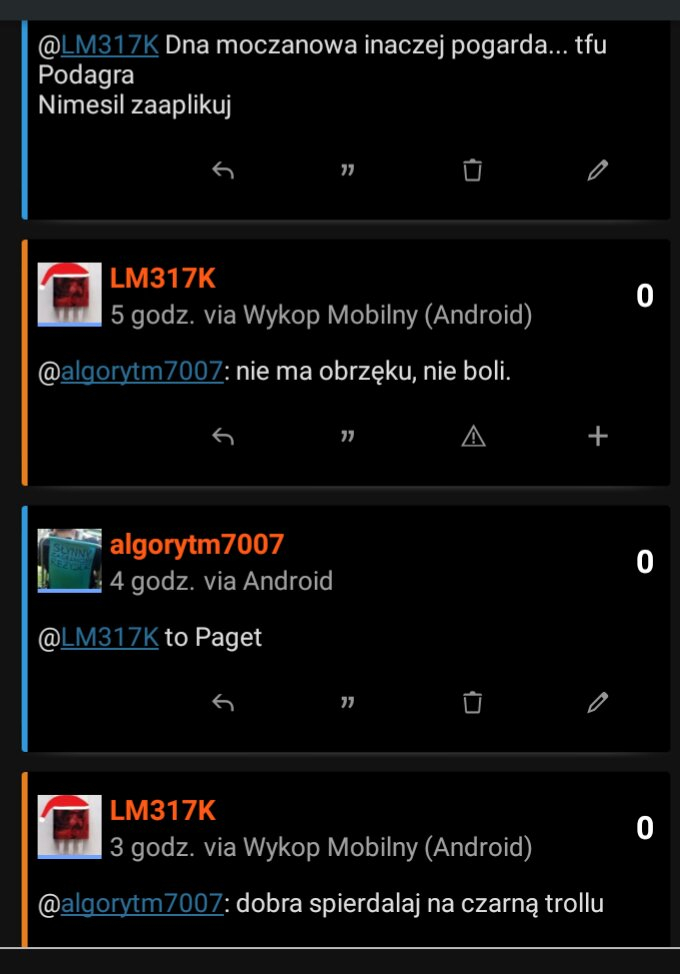680x974 pixels.
Task: View algorytm7007's avatar on the 4 godz. comment
Action: click(x=70, y=560)
